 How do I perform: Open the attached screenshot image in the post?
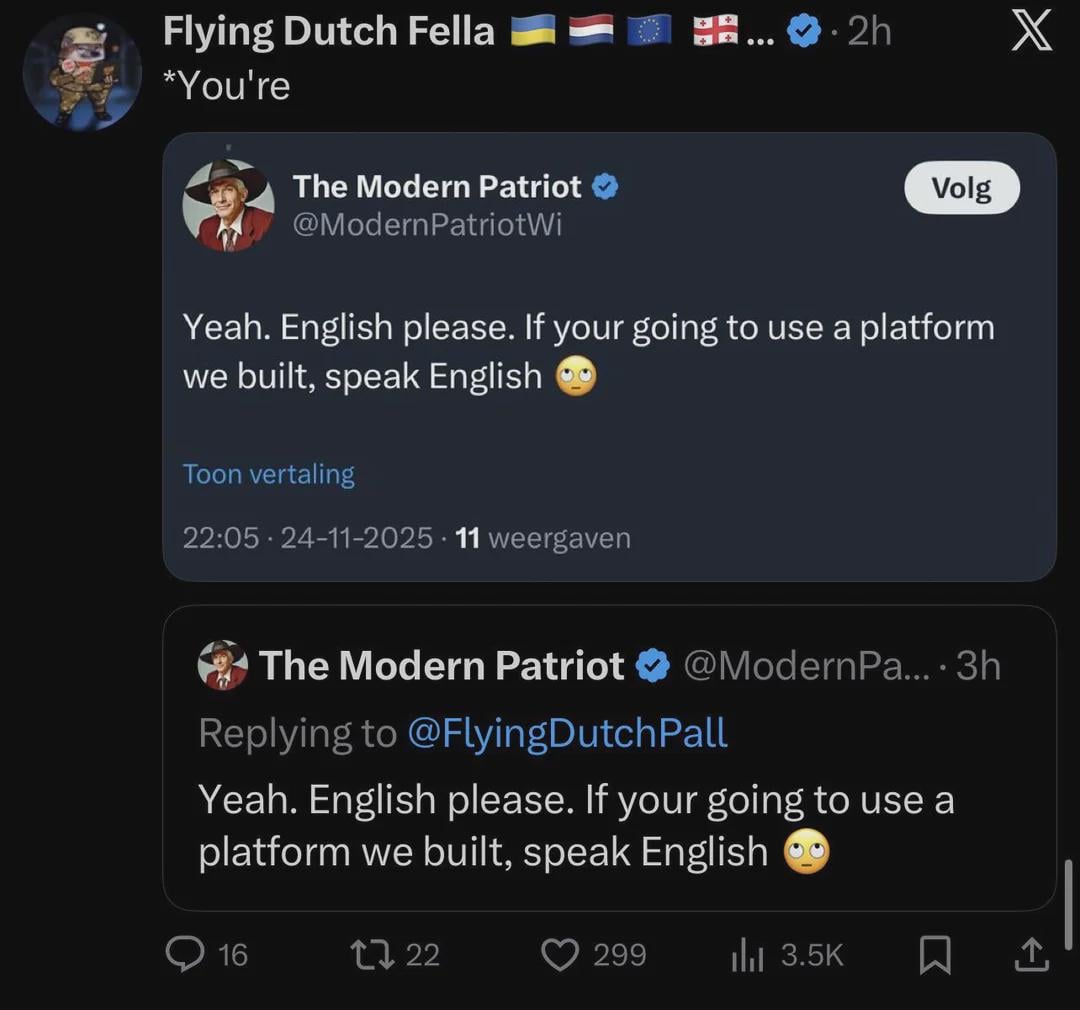608,356
